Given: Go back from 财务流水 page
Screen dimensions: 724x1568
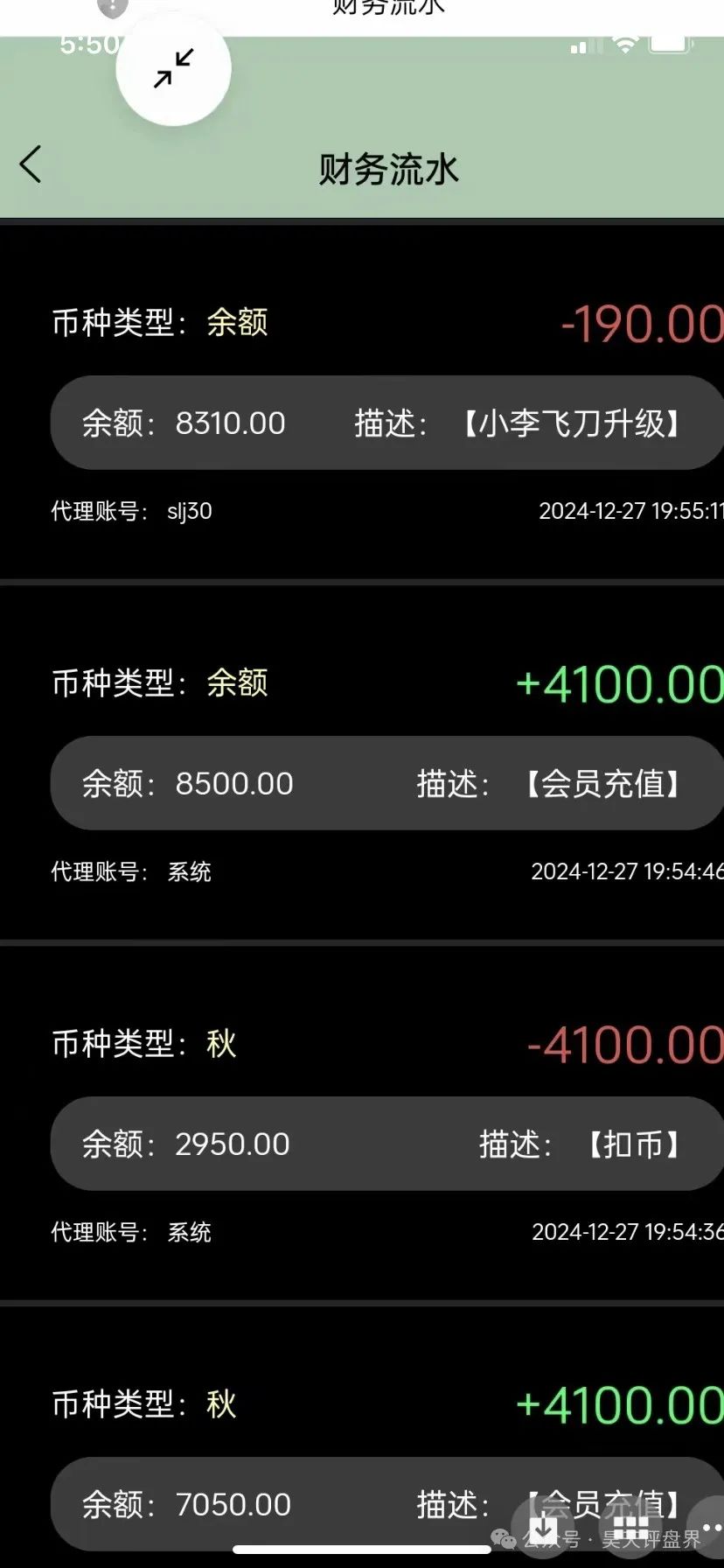Looking at the screenshot, I should [x=31, y=164].
